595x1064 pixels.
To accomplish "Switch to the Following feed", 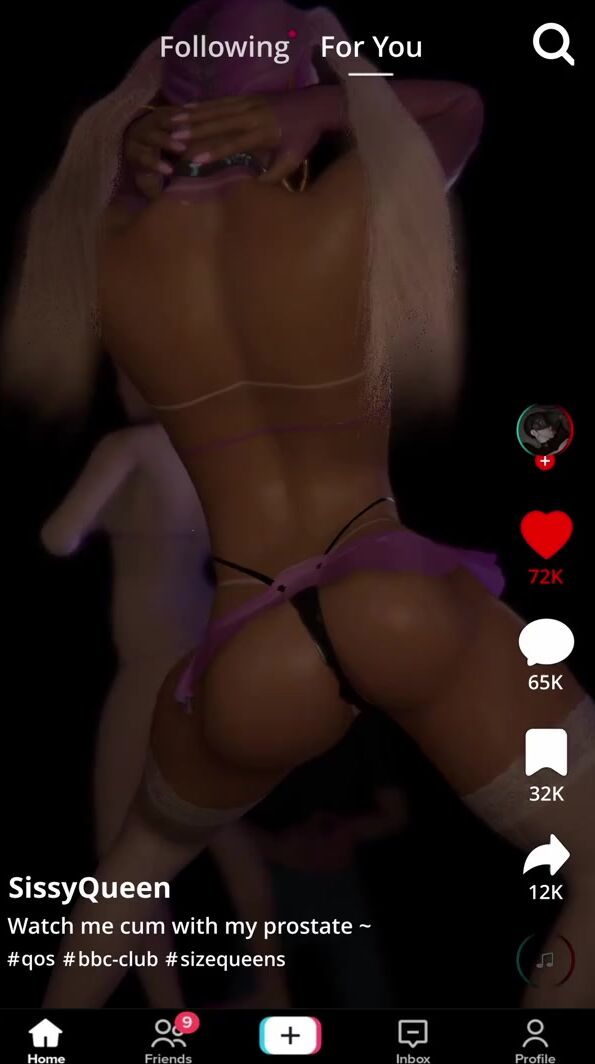I will pyautogui.click(x=225, y=48).
